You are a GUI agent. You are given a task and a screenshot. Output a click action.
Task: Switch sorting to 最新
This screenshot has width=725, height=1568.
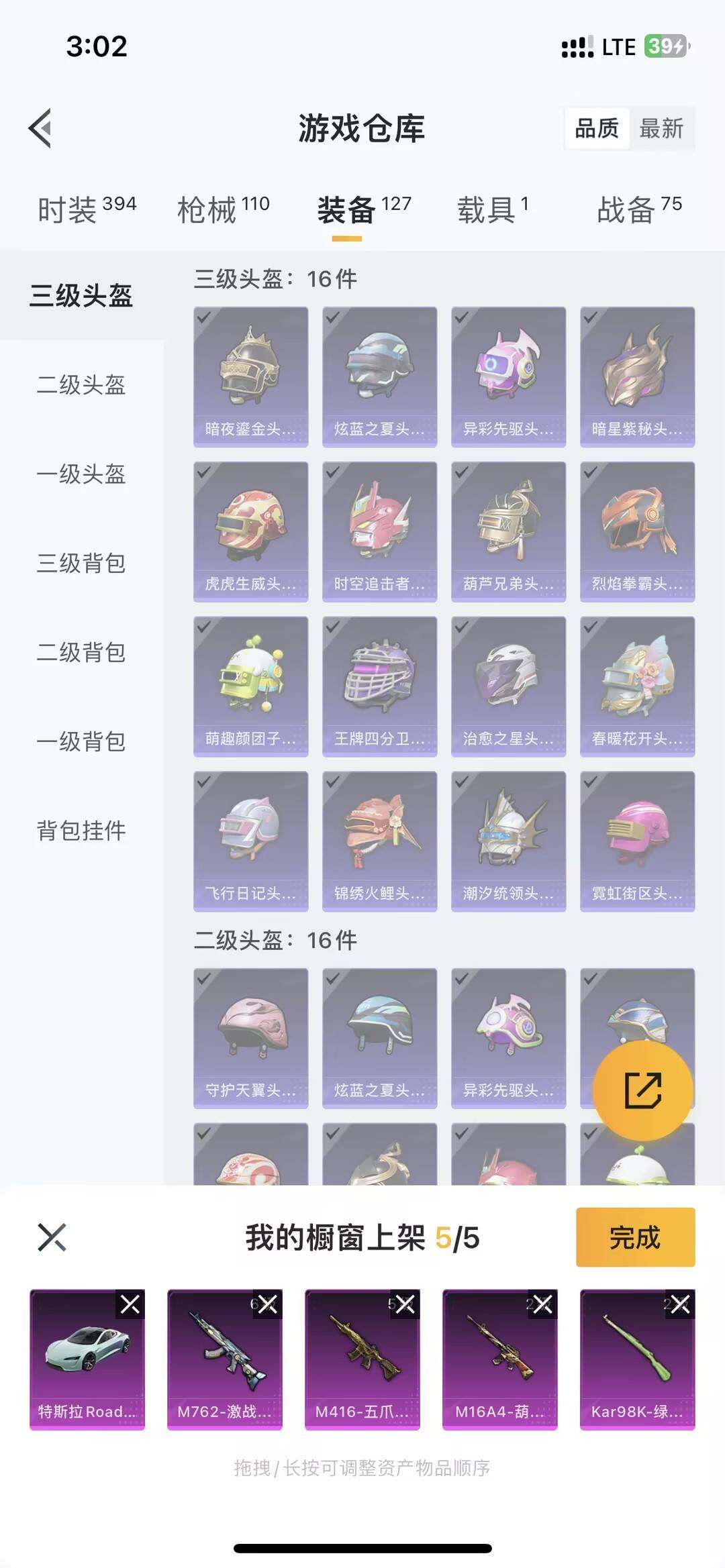click(661, 129)
